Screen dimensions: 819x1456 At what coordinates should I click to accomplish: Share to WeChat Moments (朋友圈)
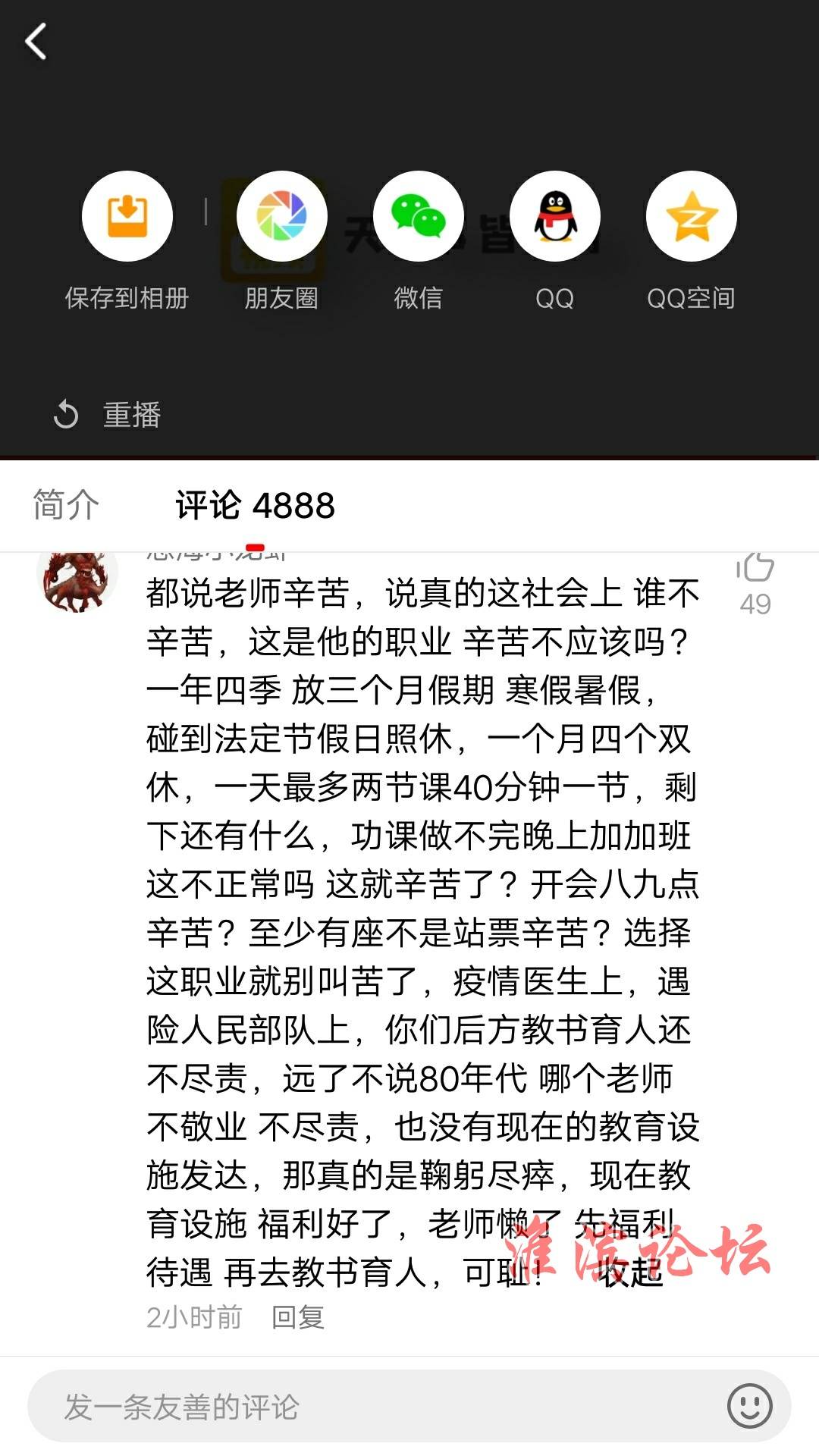coord(282,217)
